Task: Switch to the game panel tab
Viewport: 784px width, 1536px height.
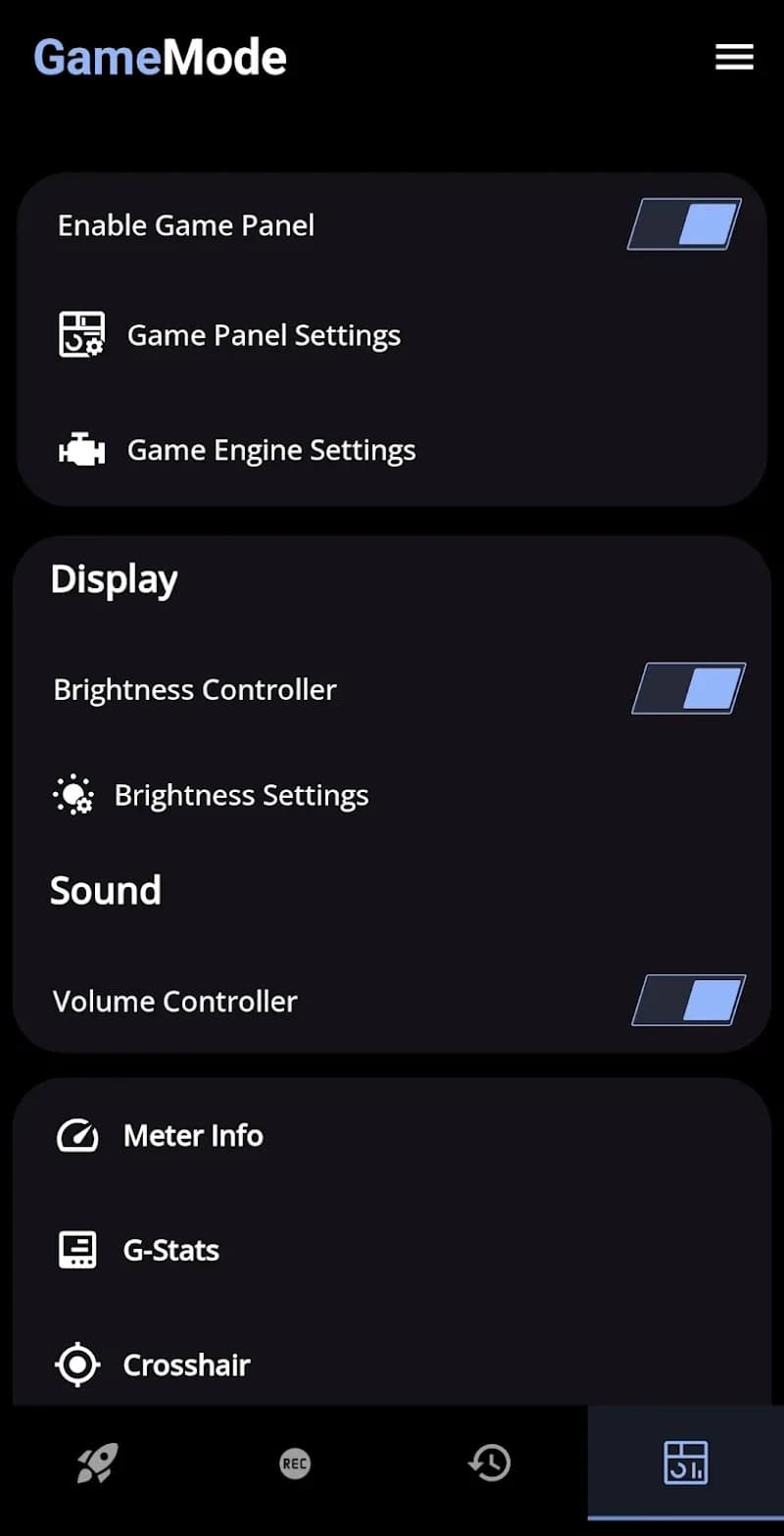Action: pyautogui.click(x=685, y=1462)
